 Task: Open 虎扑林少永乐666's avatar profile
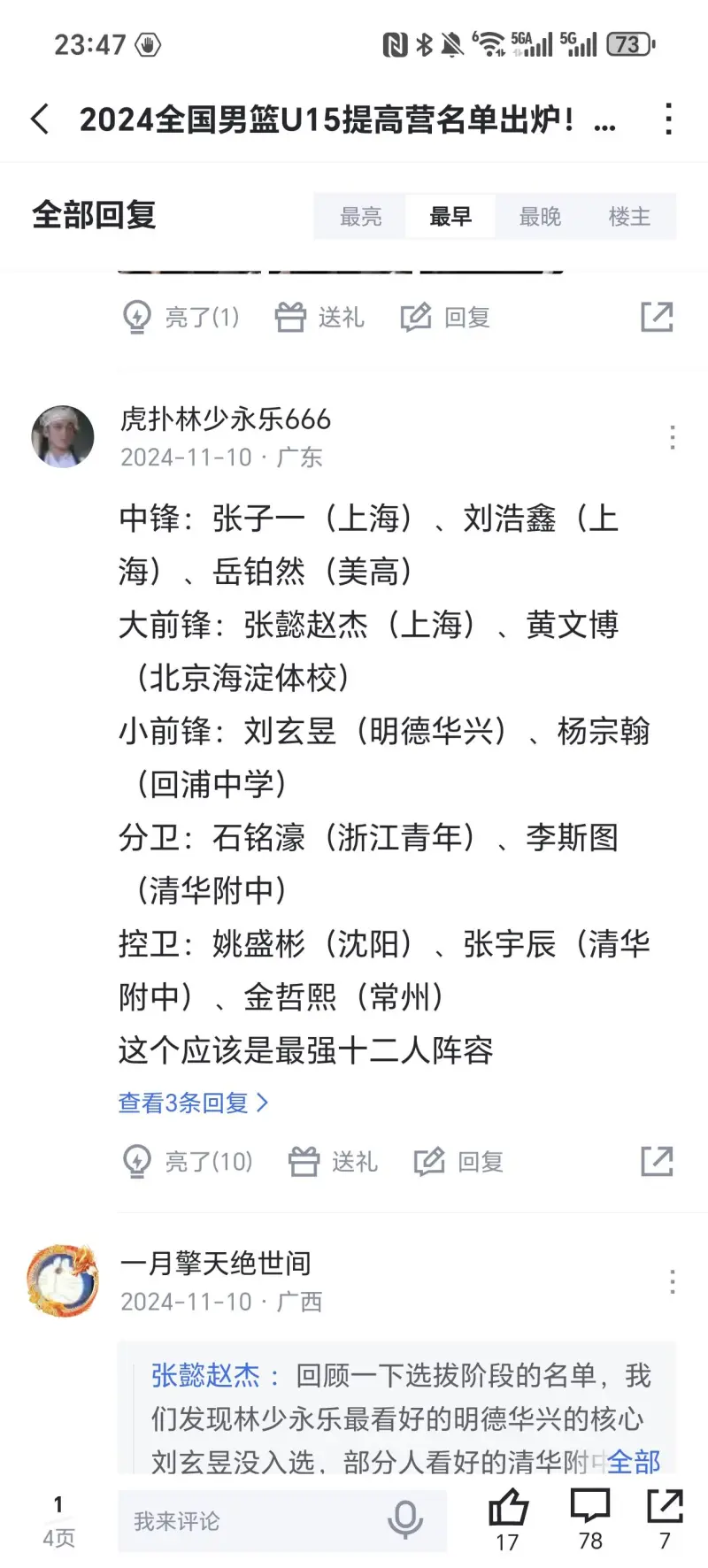pyautogui.click(x=63, y=436)
